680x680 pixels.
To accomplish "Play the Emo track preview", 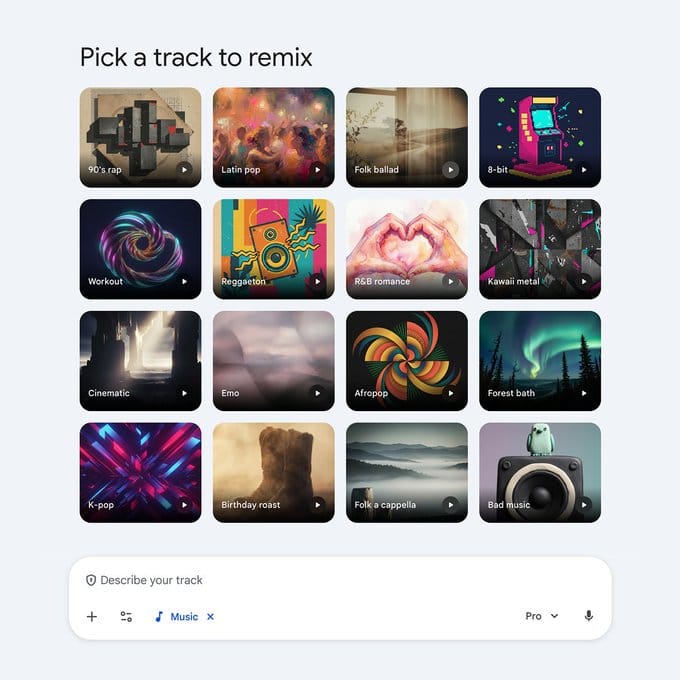I will click(x=317, y=393).
